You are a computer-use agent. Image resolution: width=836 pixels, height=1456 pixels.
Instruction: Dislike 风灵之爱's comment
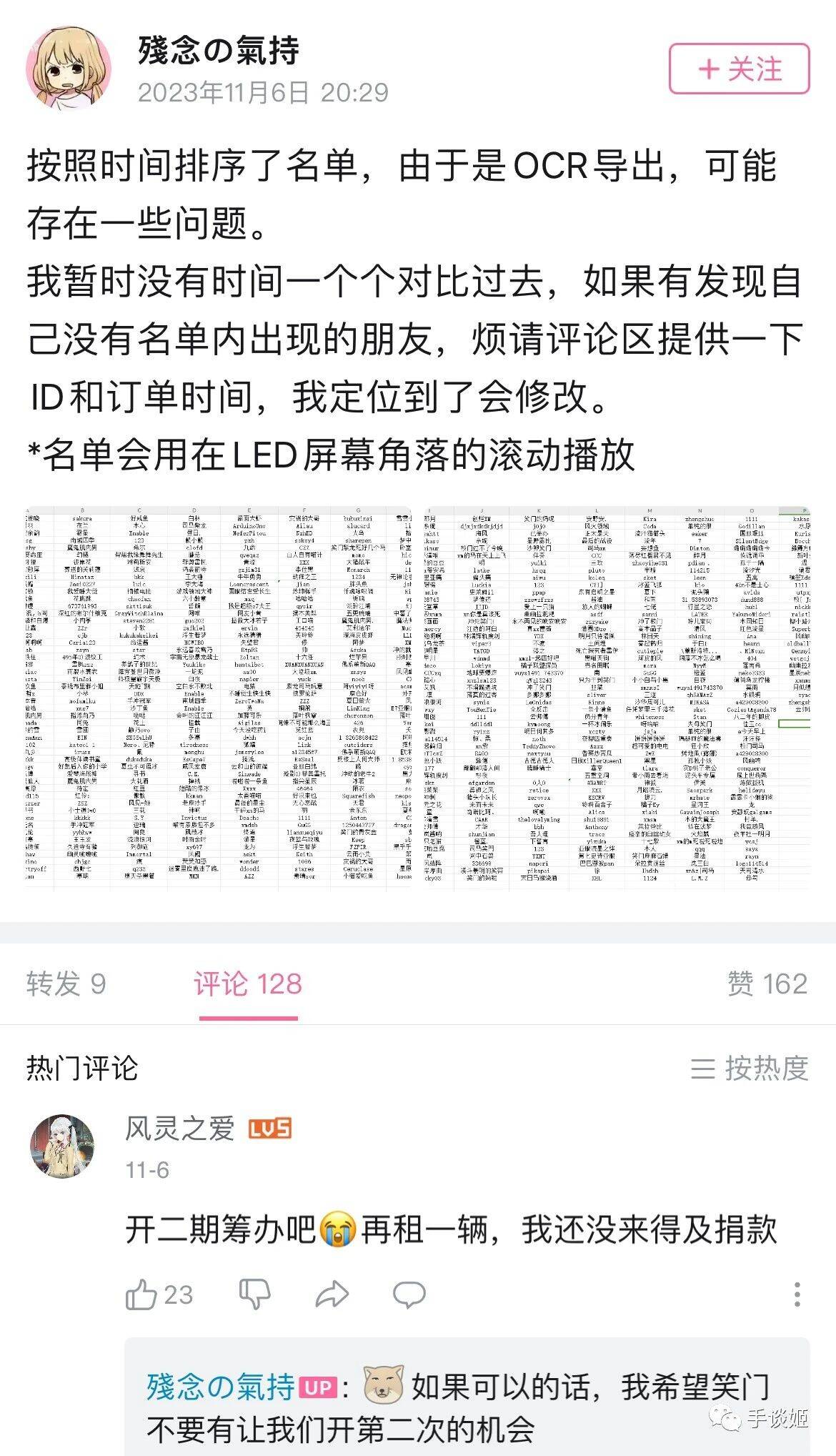point(254,1294)
